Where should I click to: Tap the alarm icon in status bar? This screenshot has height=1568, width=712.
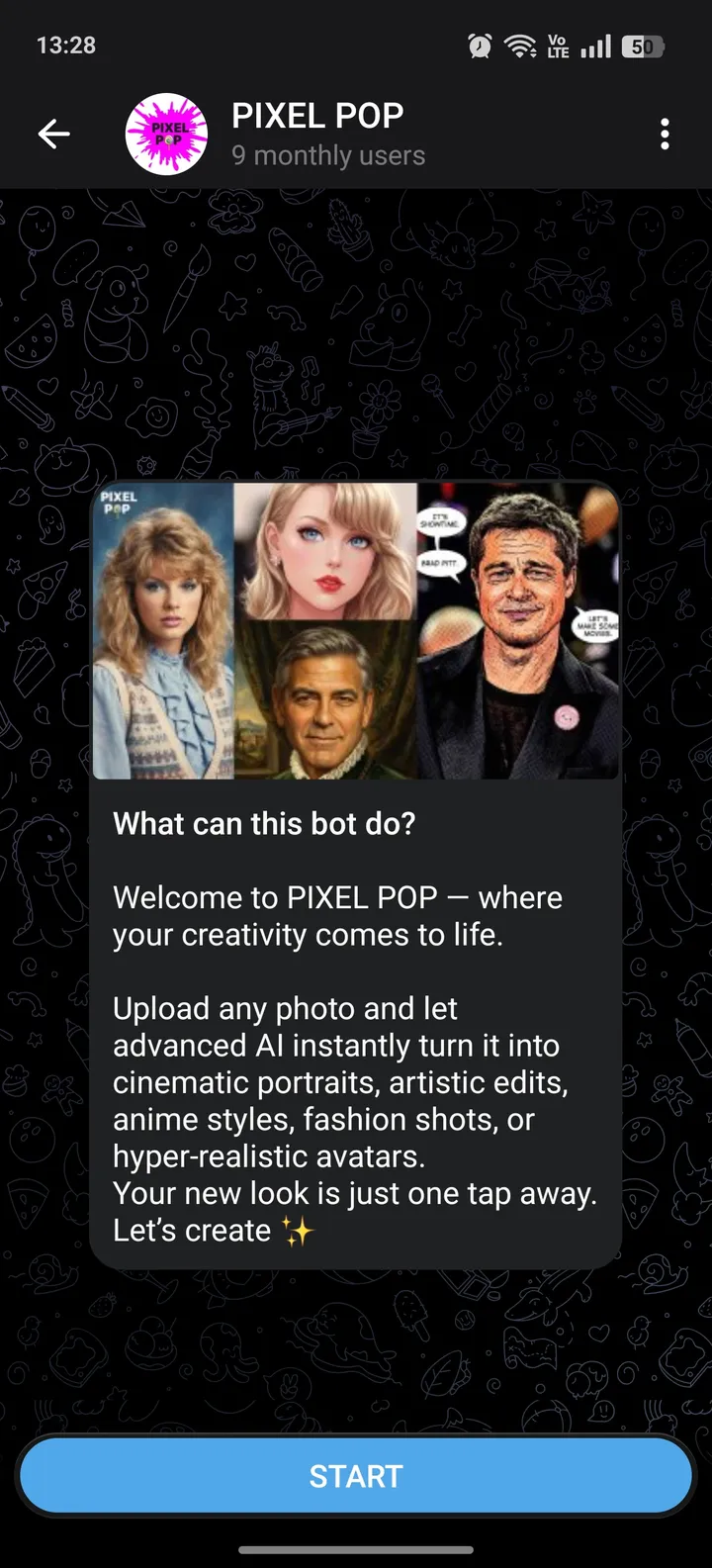pos(479,45)
